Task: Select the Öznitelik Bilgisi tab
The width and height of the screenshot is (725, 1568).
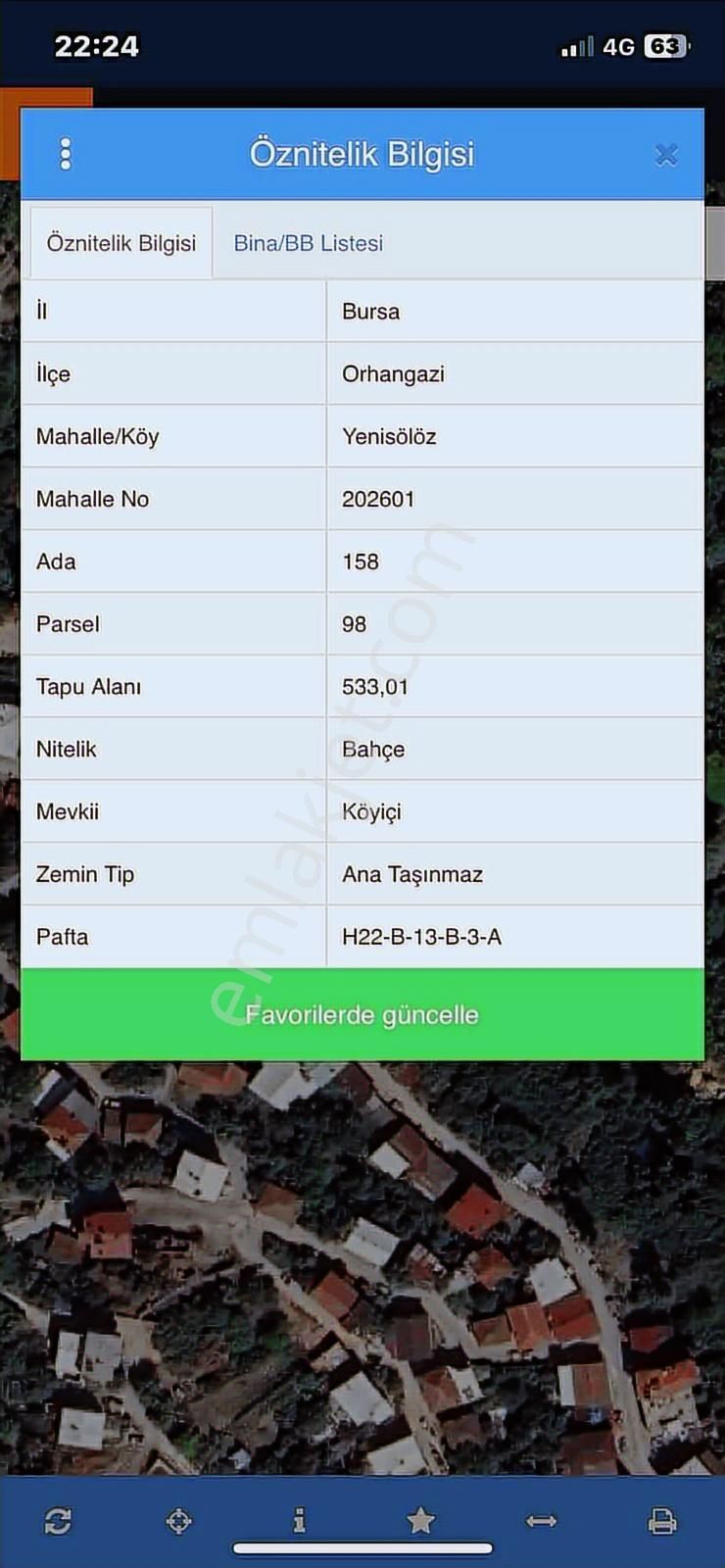Action: point(121,243)
